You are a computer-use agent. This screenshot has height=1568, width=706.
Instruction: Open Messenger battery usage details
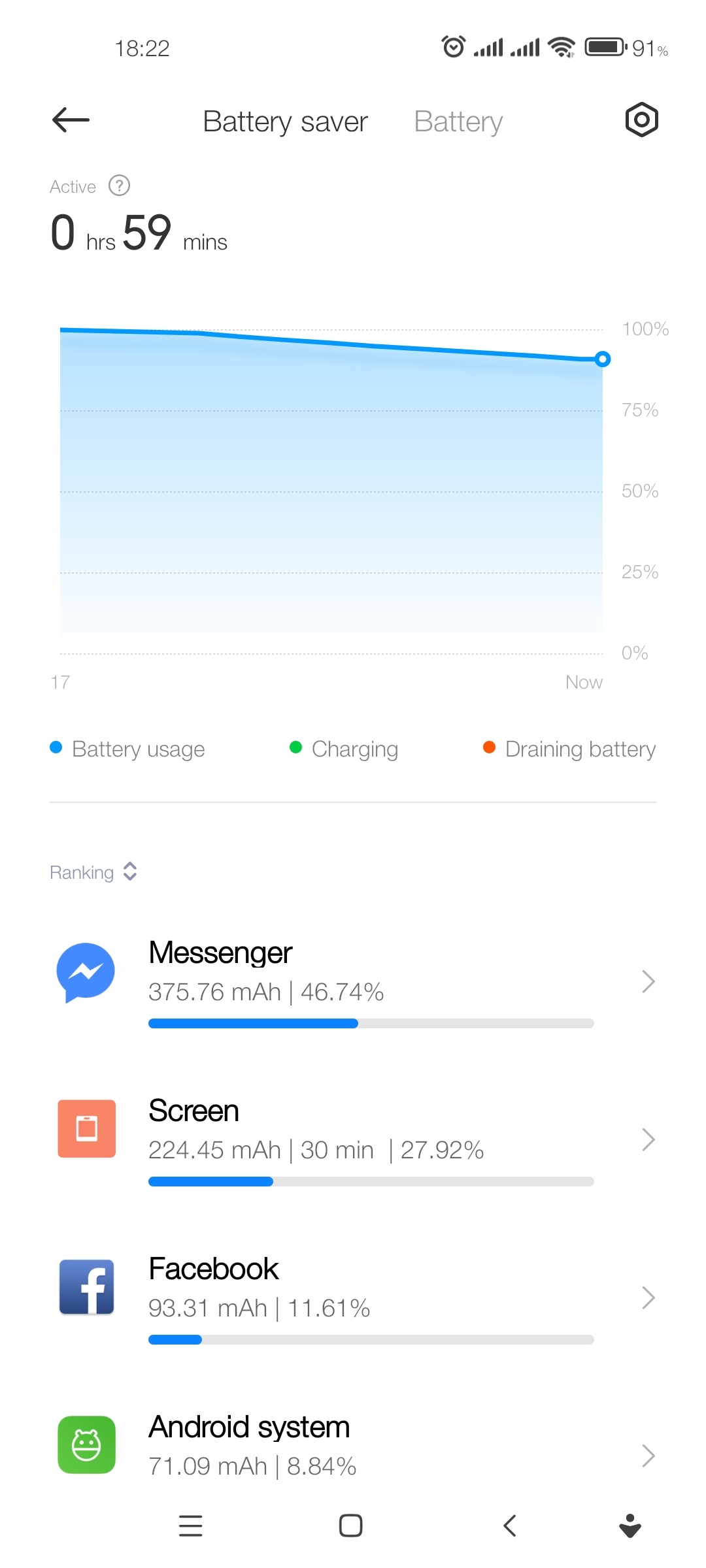(x=353, y=982)
